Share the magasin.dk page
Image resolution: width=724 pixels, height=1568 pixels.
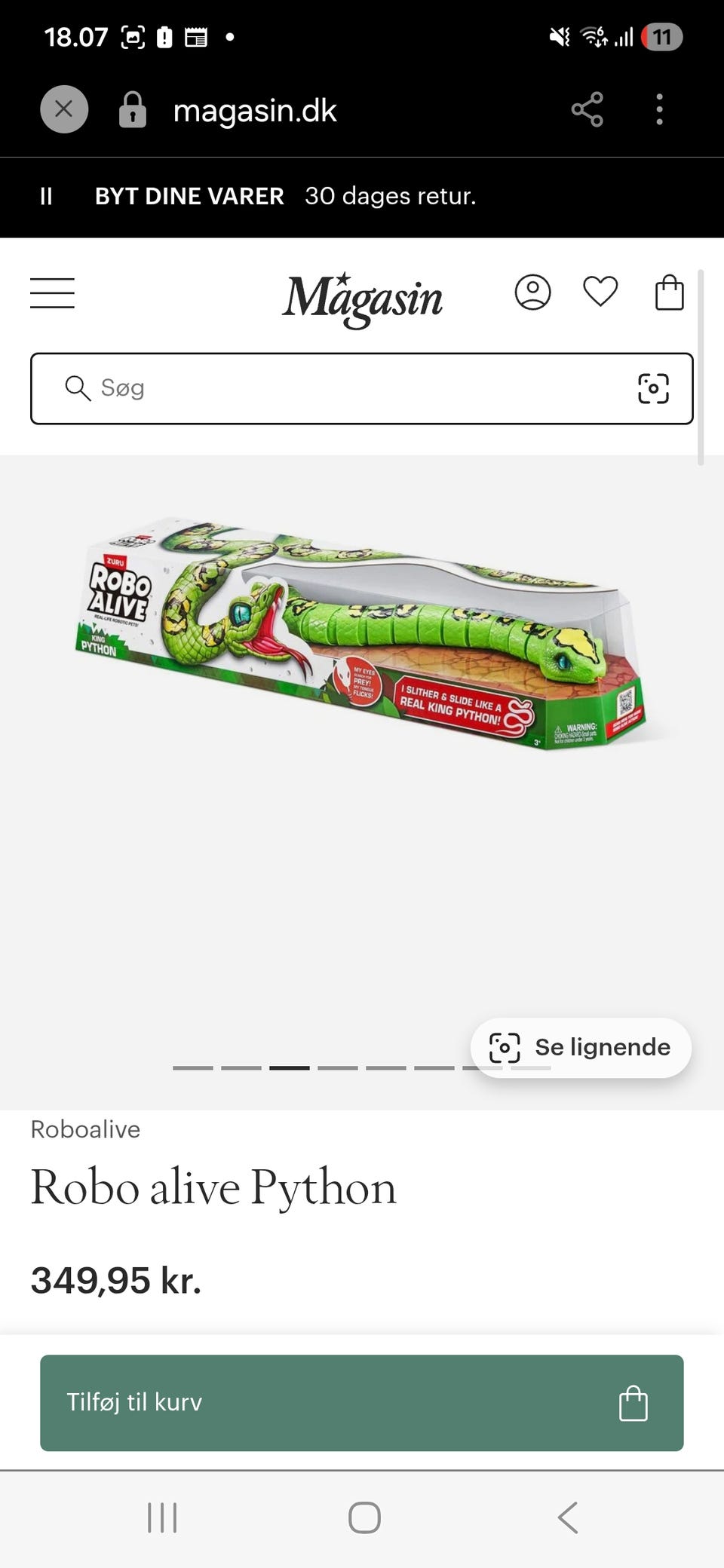[587, 110]
